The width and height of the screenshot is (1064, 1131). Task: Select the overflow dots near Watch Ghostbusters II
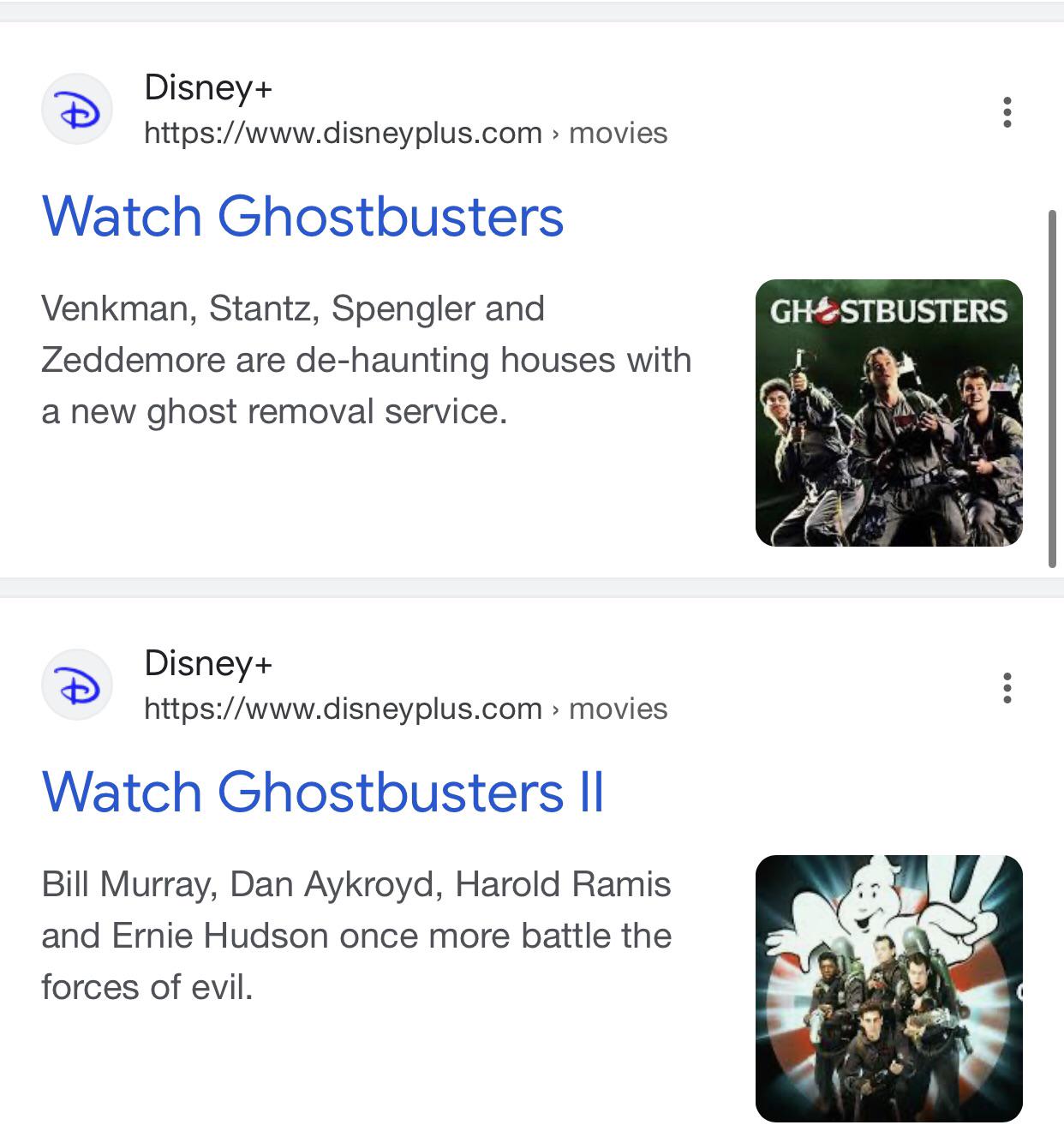tap(1007, 688)
